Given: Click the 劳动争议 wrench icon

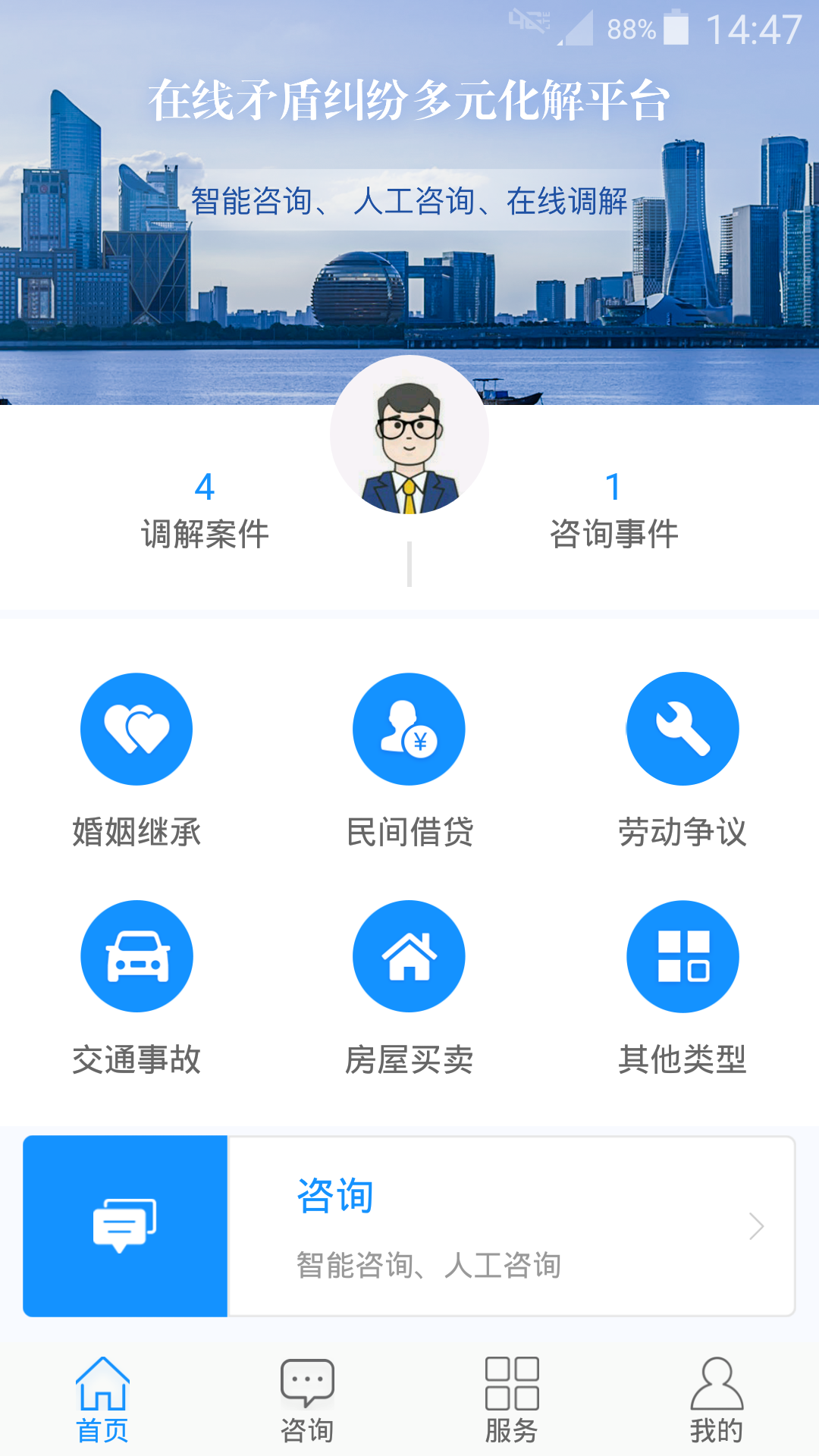Looking at the screenshot, I should (x=682, y=728).
